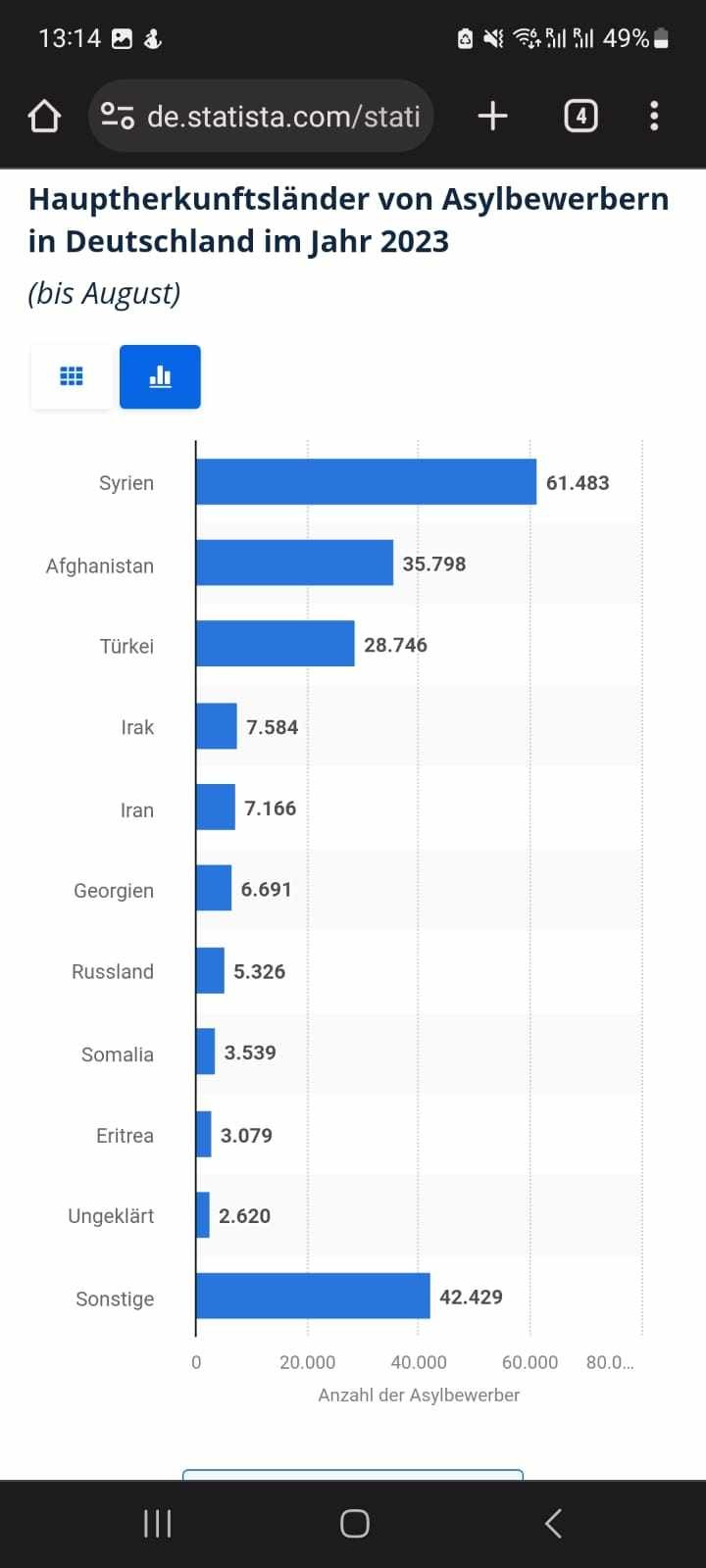706x1568 pixels.
Task: Open Chrome's three-dot overflow menu
Action: coord(653,116)
